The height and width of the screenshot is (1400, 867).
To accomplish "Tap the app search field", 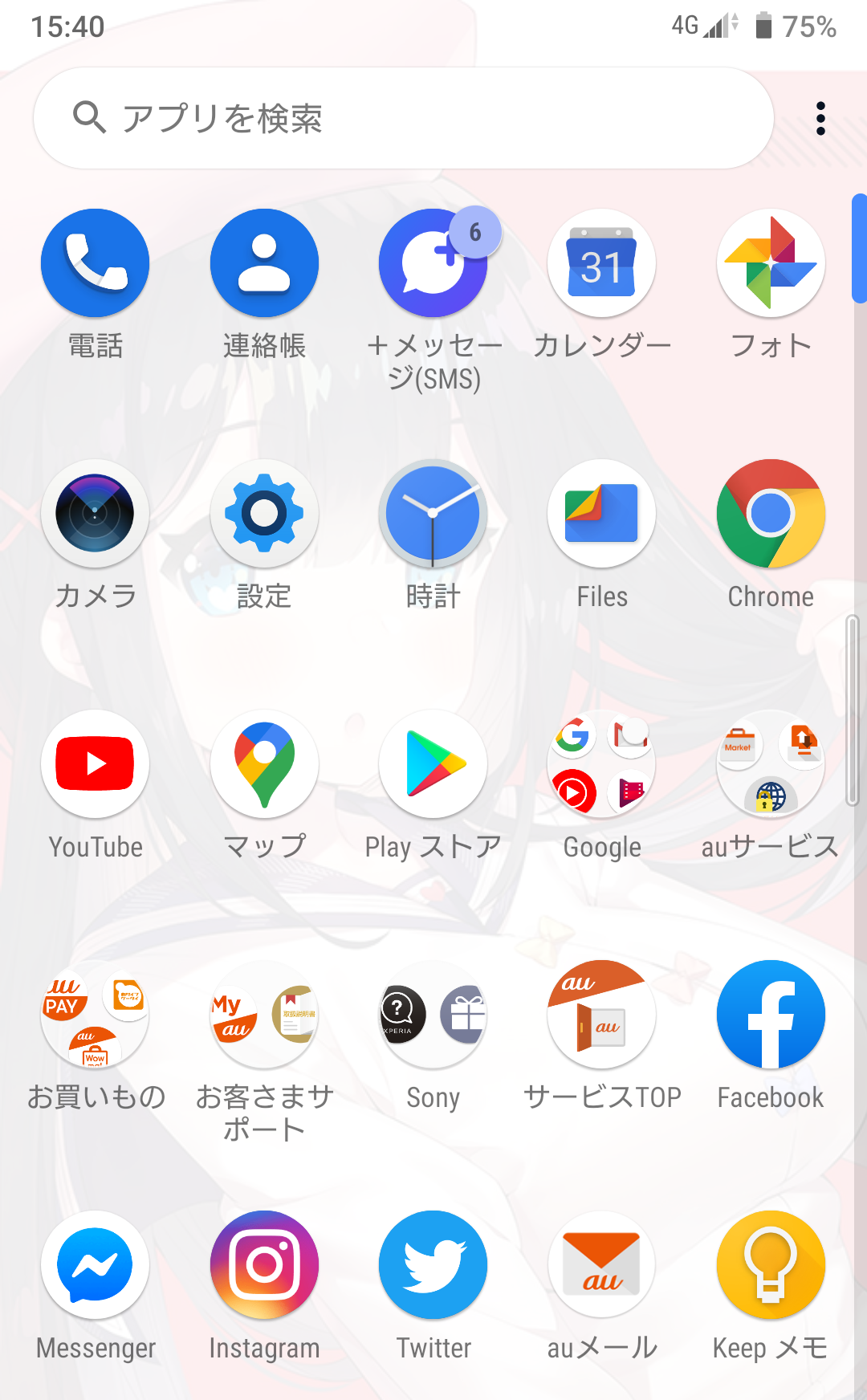I will [x=404, y=118].
